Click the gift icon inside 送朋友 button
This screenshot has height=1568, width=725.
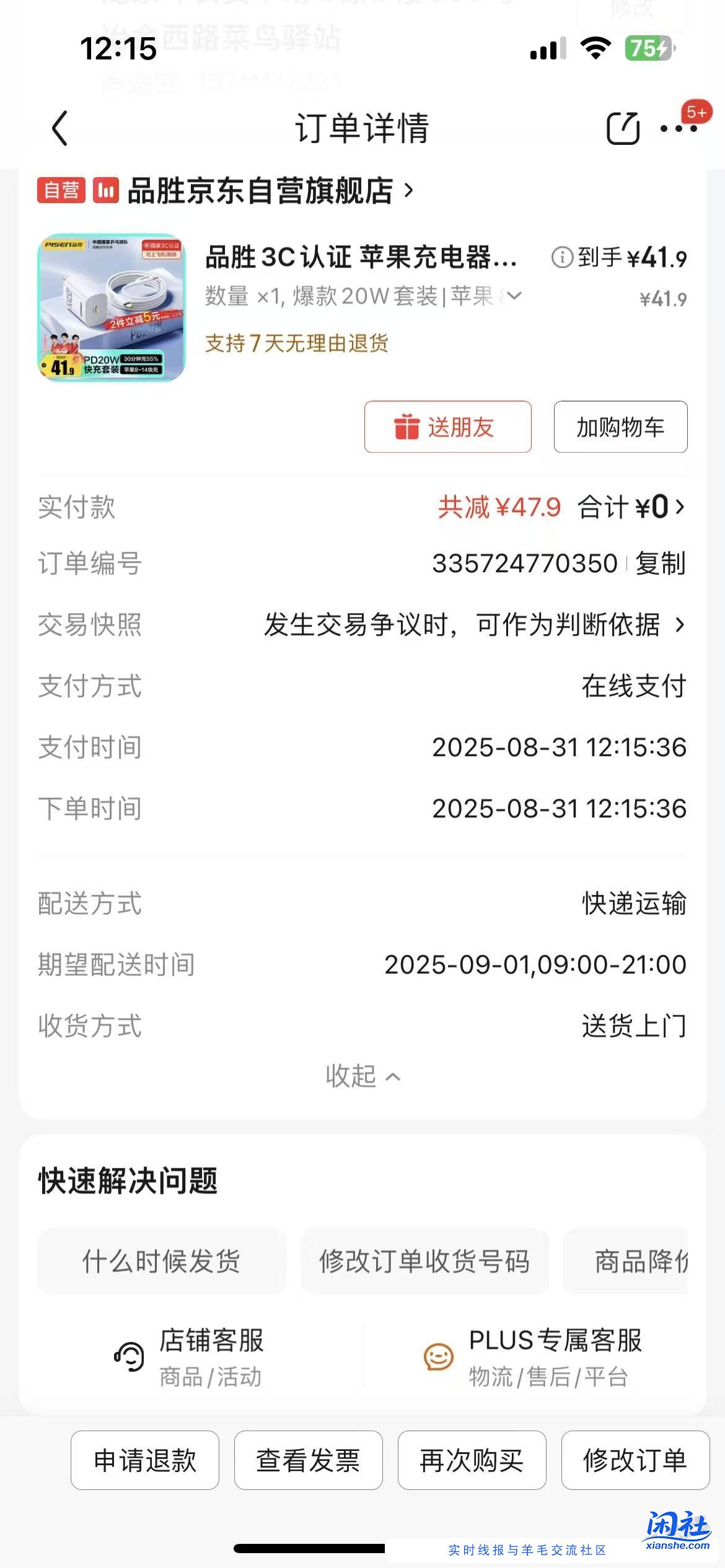(407, 427)
